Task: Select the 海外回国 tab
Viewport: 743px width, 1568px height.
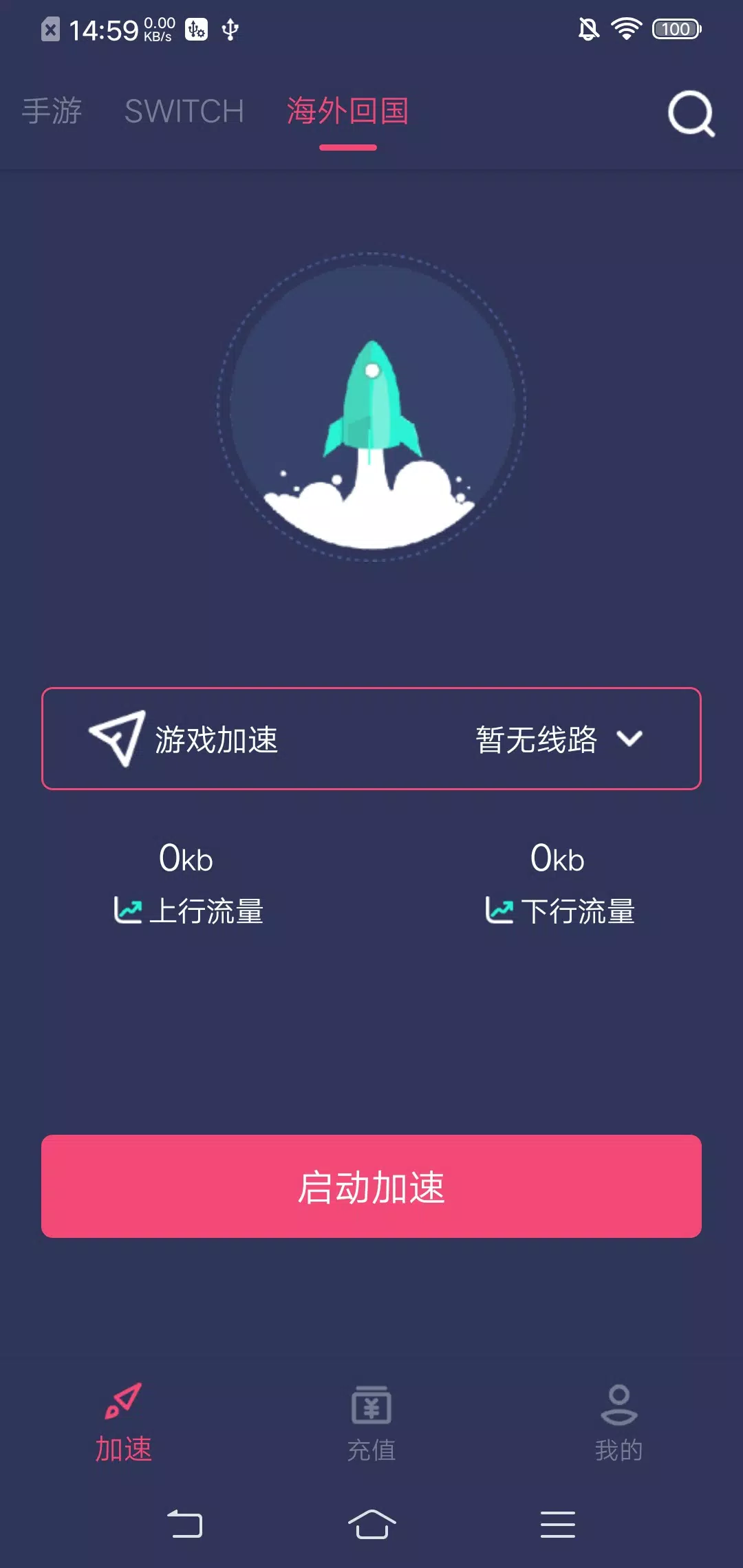Action: click(x=347, y=111)
